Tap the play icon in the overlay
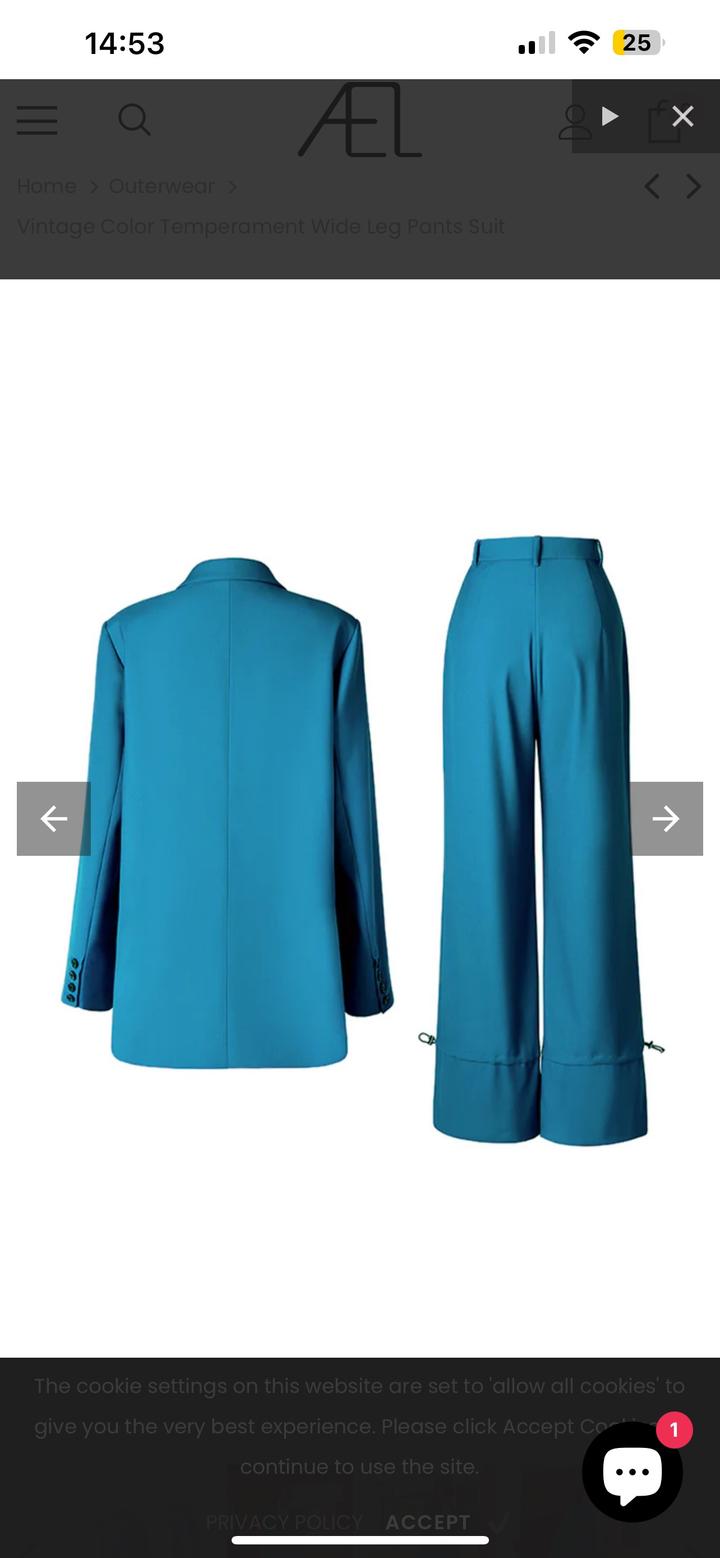 pos(610,117)
